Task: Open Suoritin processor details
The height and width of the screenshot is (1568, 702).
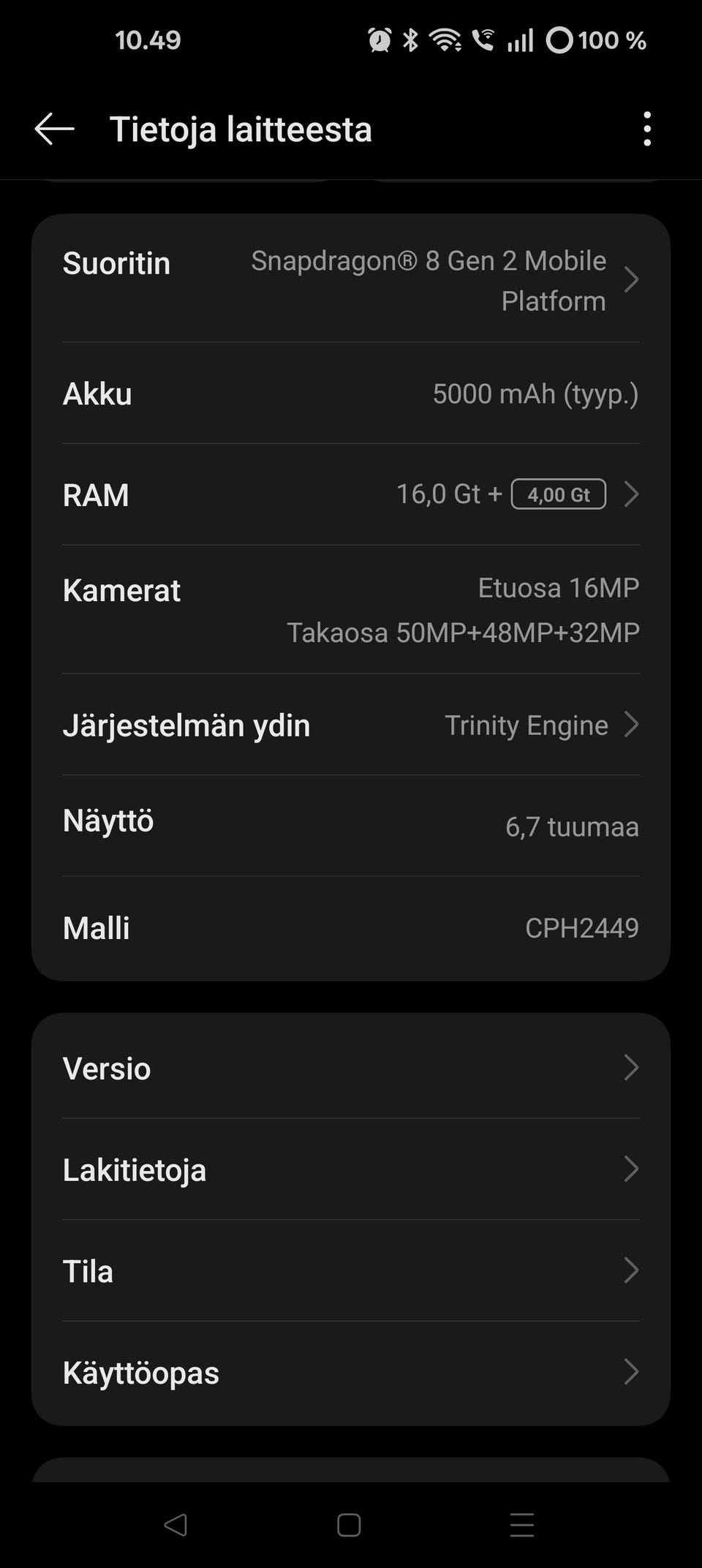Action: point(351,280)
